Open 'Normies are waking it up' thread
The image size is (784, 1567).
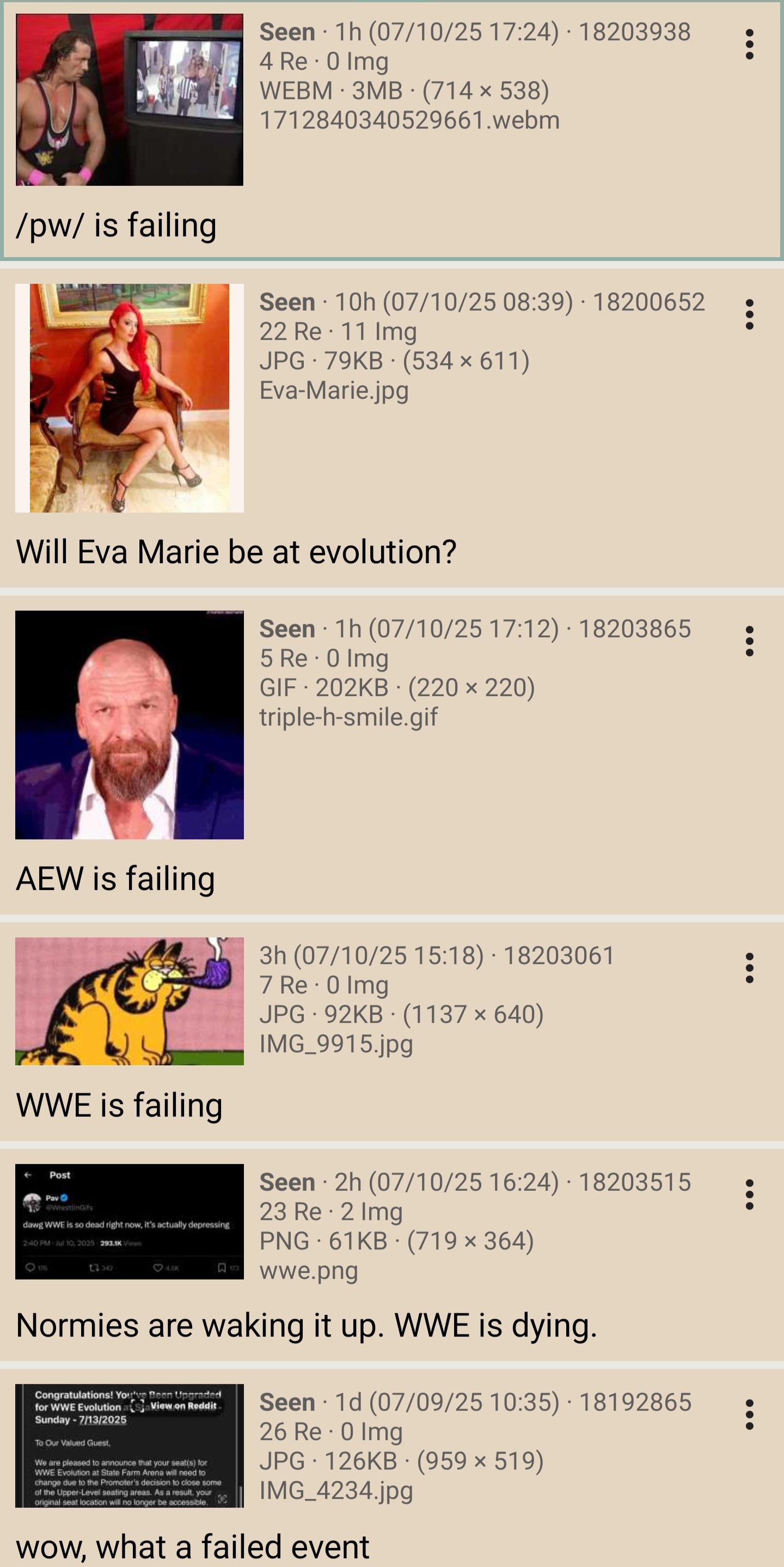point(307,1326)
